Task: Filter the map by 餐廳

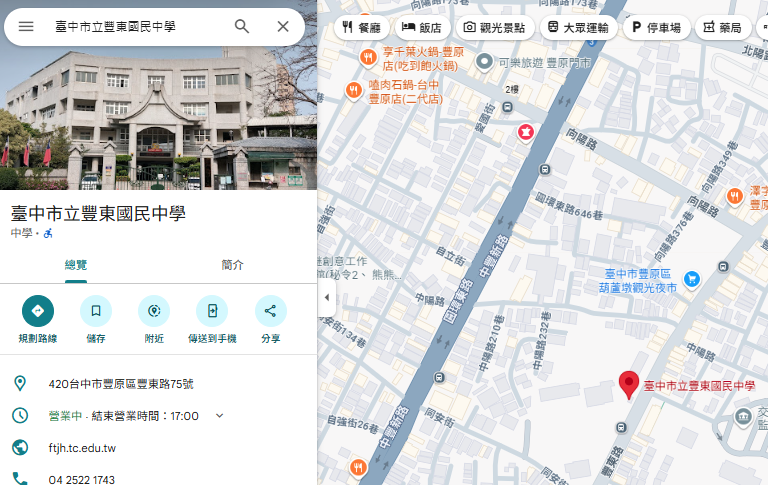Action: pos(362,27)
